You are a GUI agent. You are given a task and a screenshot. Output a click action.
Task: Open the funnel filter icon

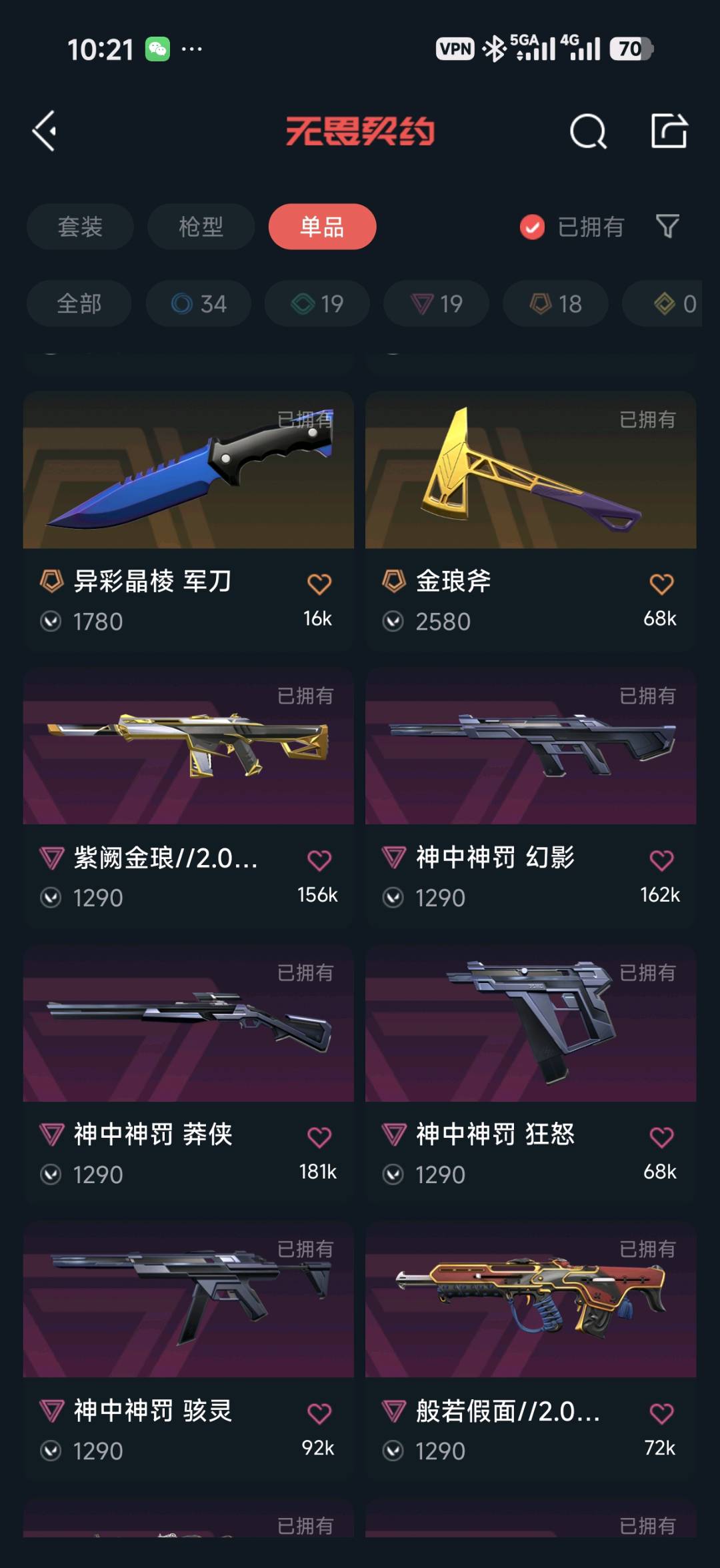point(667,227)
